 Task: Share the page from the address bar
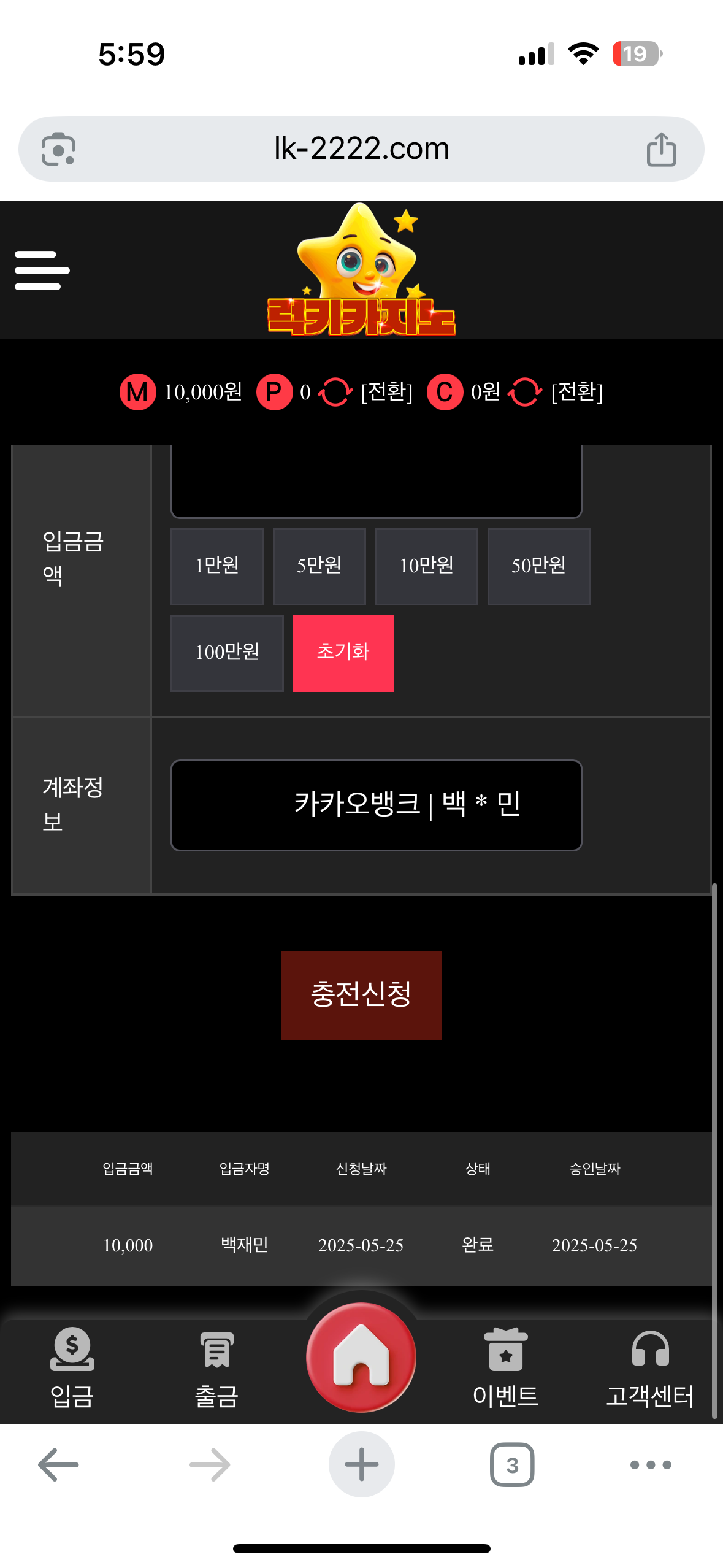[x=661, y=149]
